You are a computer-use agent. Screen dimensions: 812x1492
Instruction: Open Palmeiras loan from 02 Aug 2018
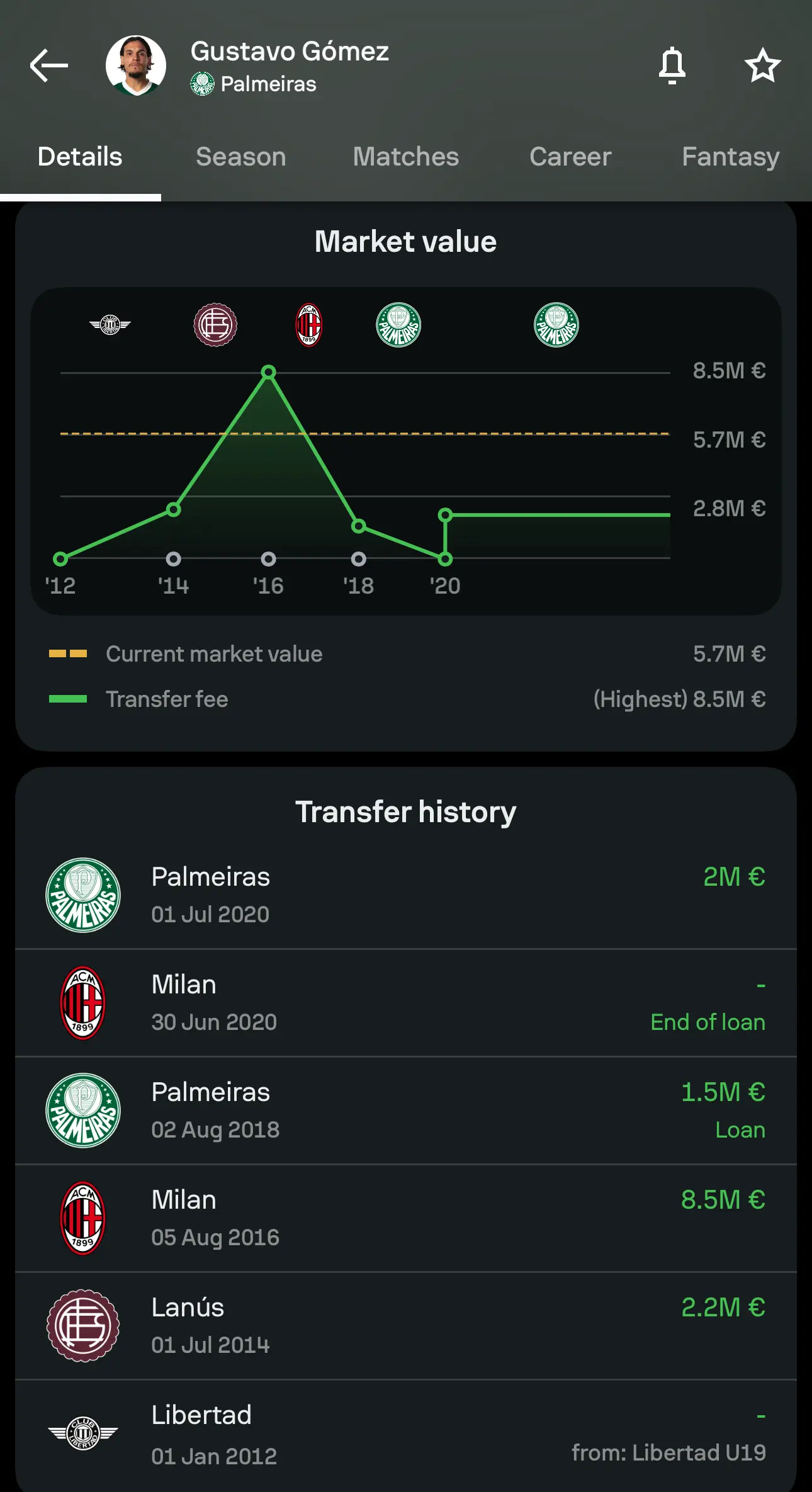tap(406, 1111)
